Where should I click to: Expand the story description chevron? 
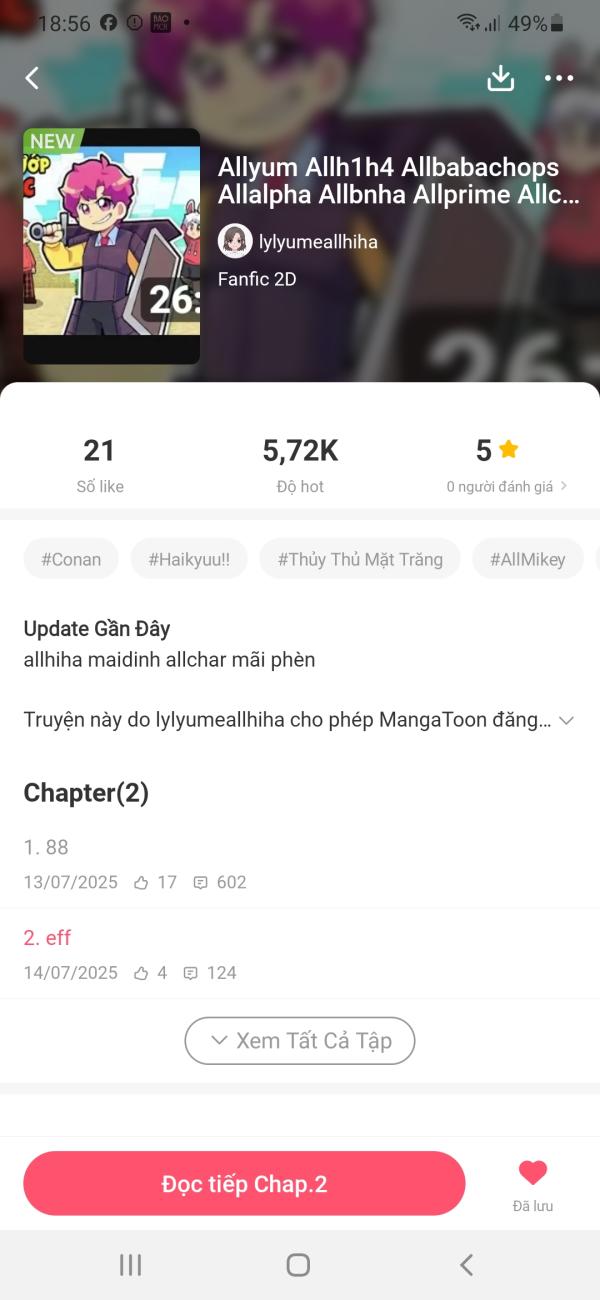[x=566, y=720]
